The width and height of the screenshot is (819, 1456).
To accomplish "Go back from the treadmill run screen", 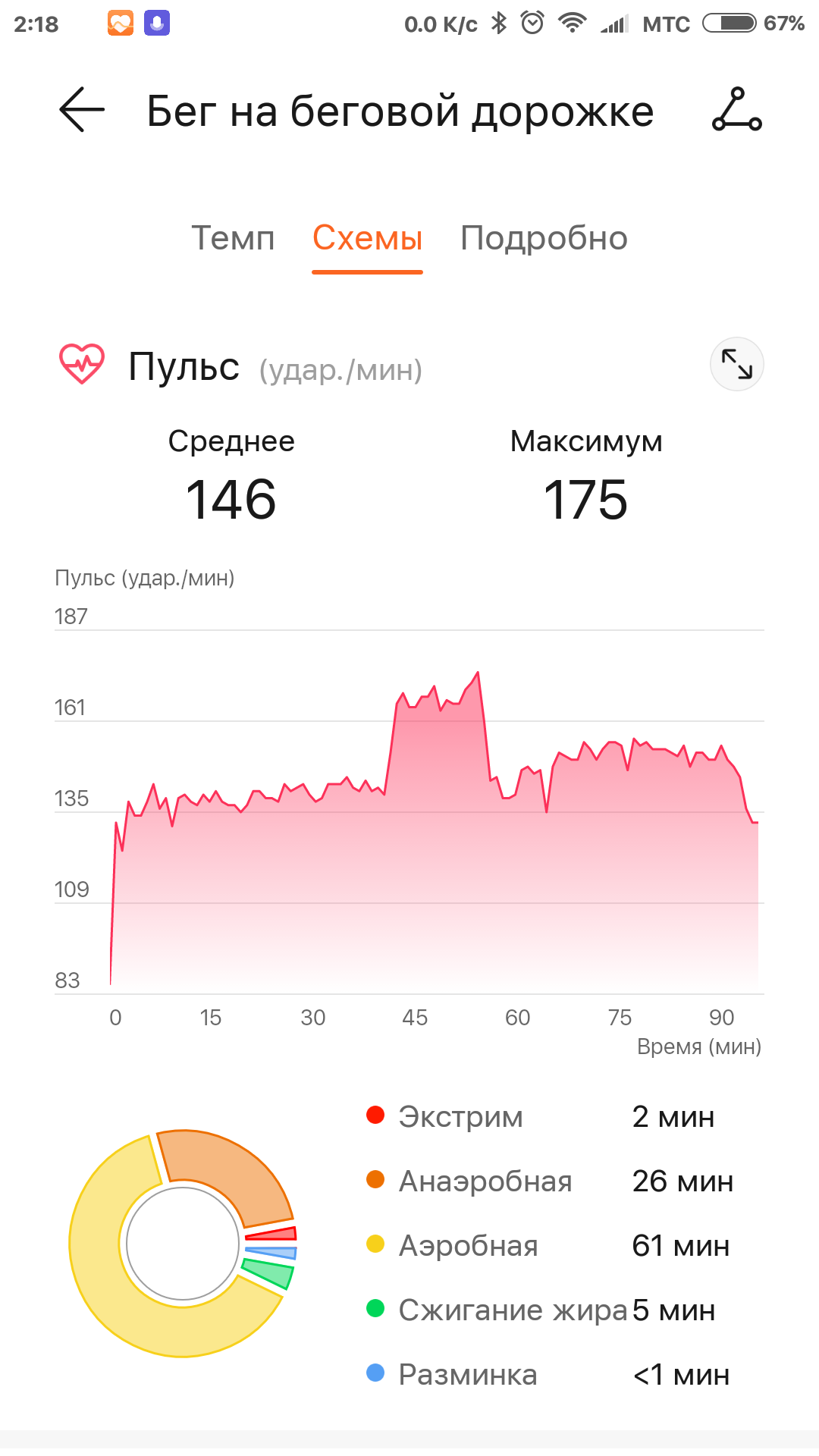I will pyautogui.click(x=82, y=111).
